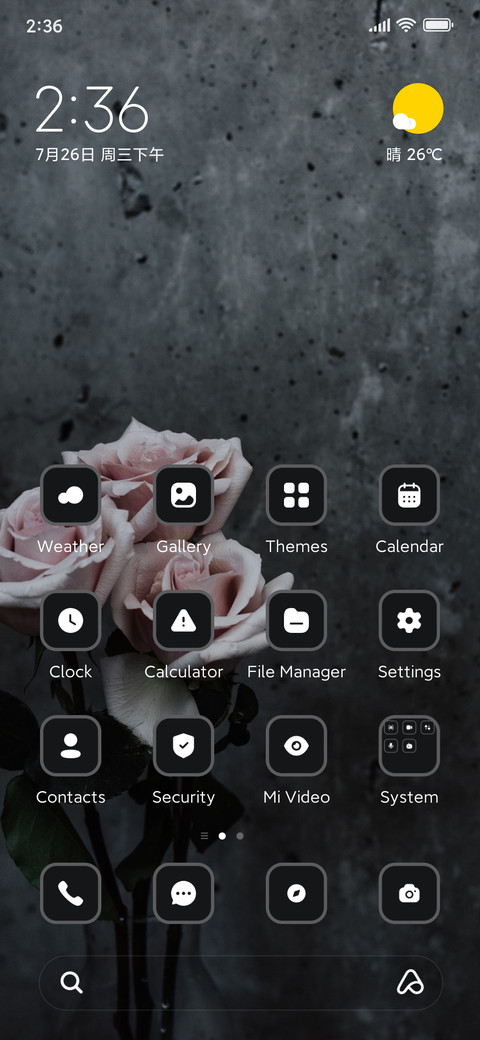Tap the clock and date widget
Image resolution: width=480 pixels, height=1040 pixels.
[99, 124]
